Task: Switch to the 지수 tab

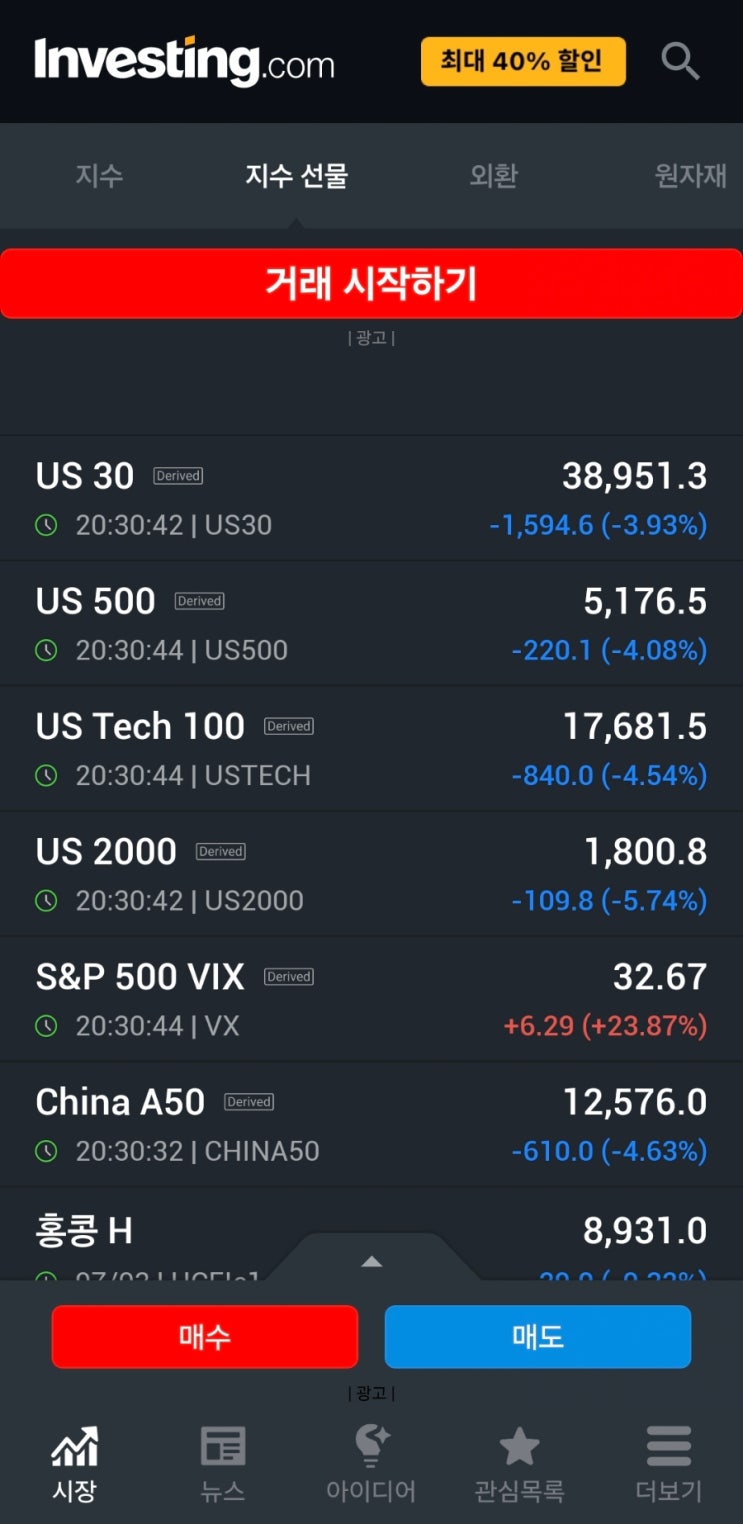Action: click(x=99, y=176)
